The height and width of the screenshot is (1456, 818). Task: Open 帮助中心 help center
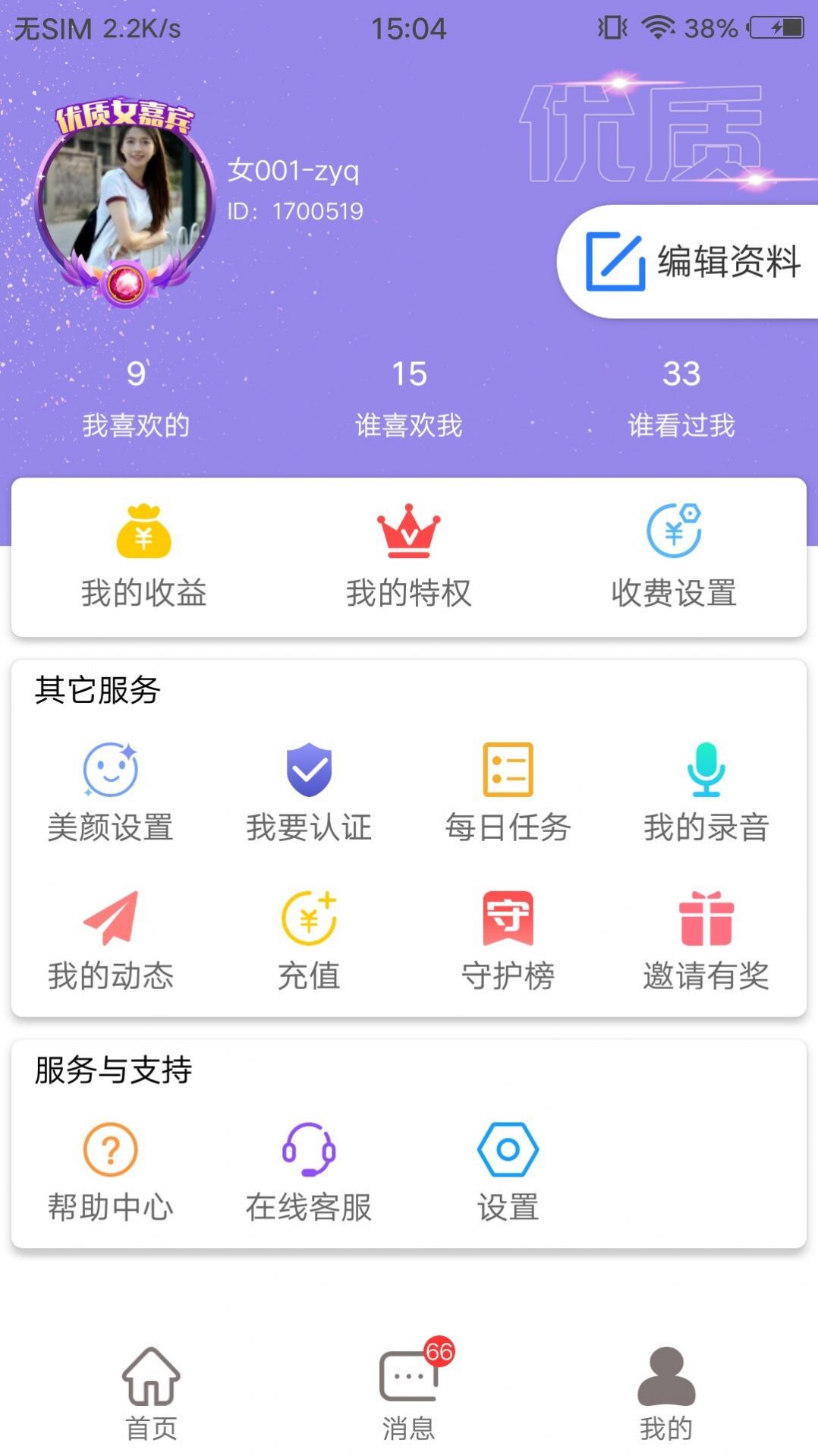click(111, 1171)
